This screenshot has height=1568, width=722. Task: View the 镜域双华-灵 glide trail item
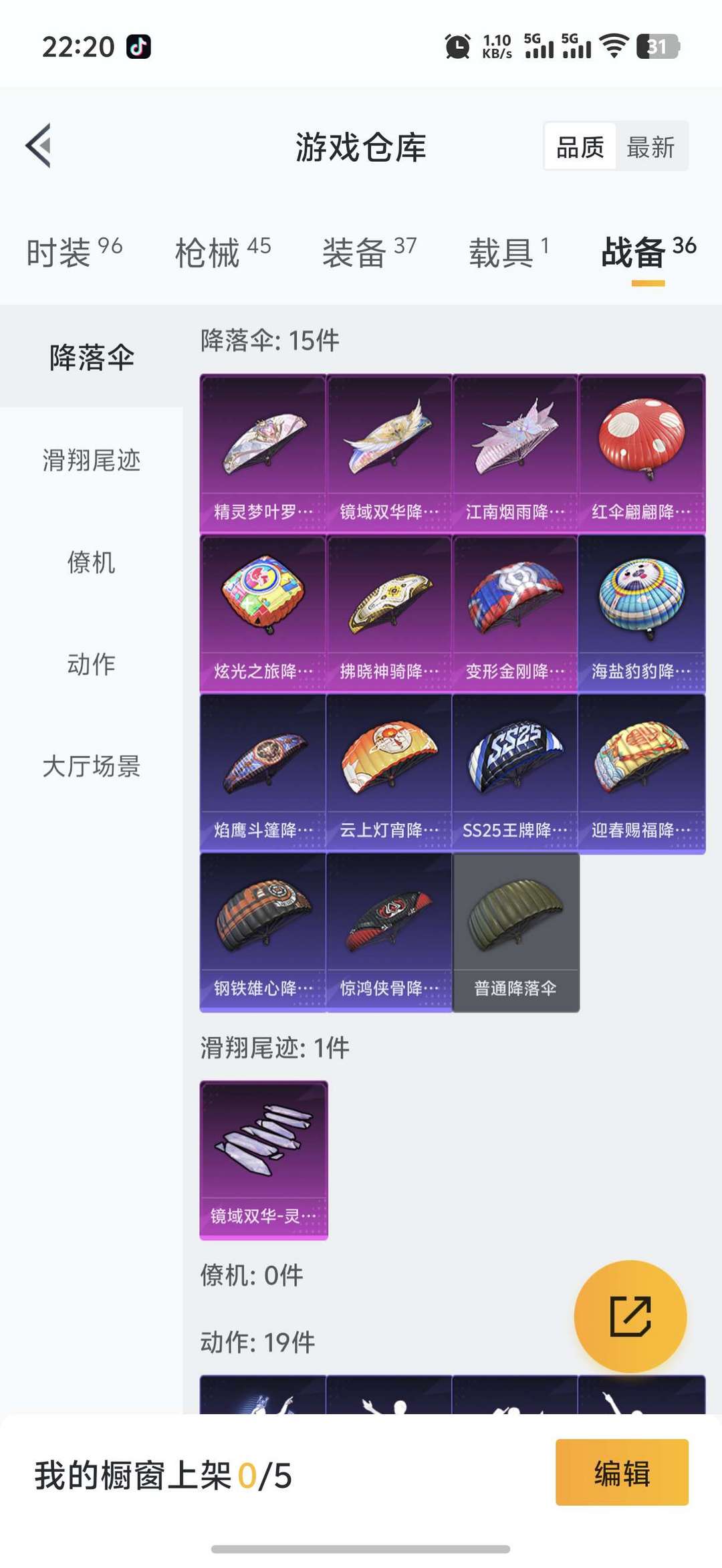(263, 1159)
